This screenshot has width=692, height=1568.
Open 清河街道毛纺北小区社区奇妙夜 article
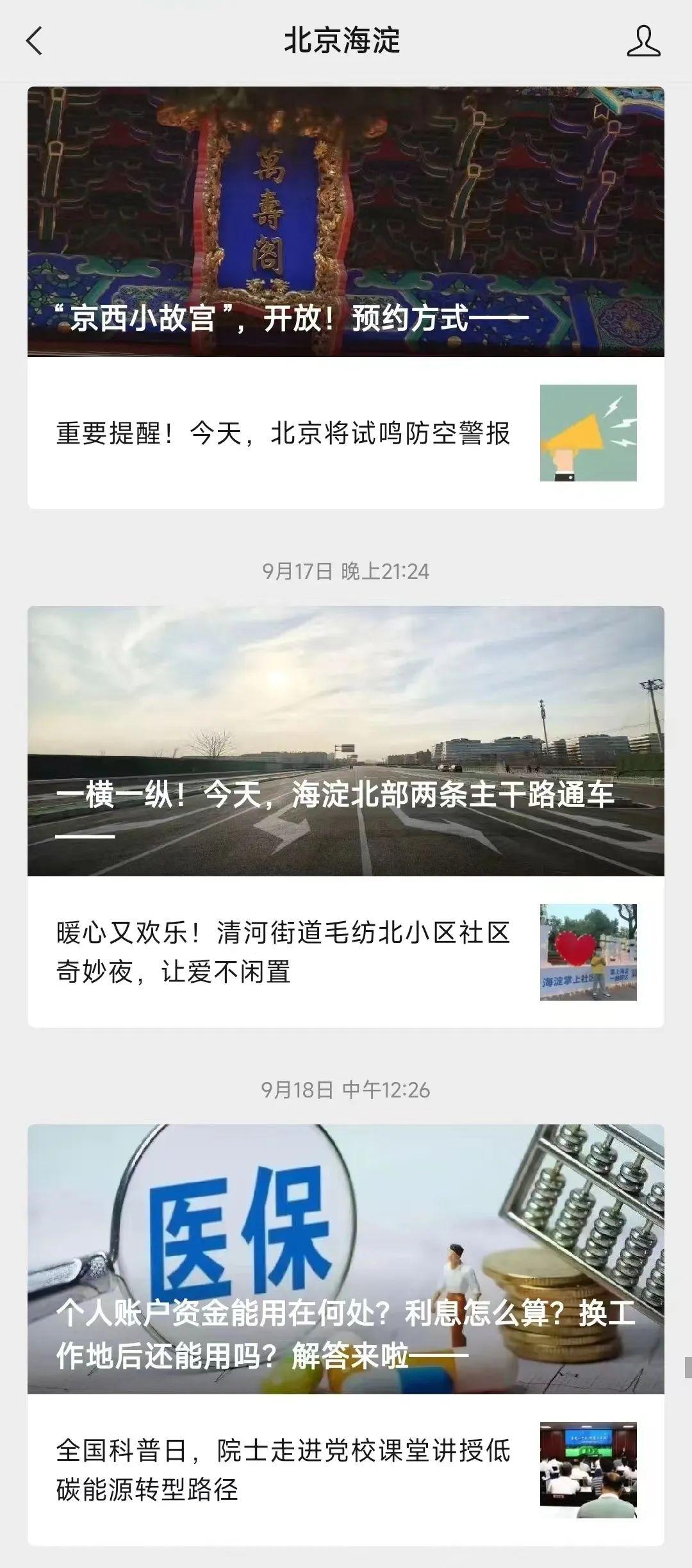pos(283,952)
